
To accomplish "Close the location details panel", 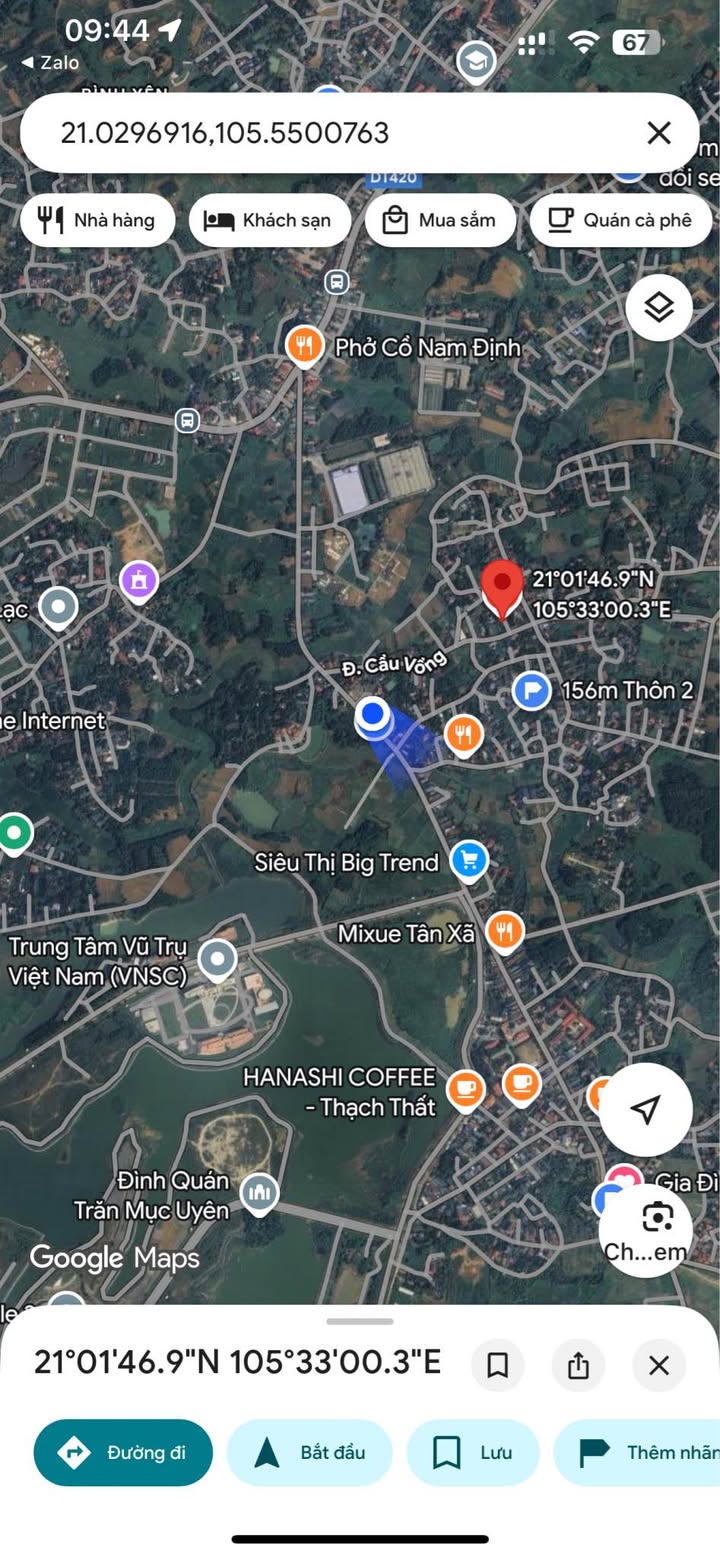I will pyautogui.click(x=659, y=1365).
